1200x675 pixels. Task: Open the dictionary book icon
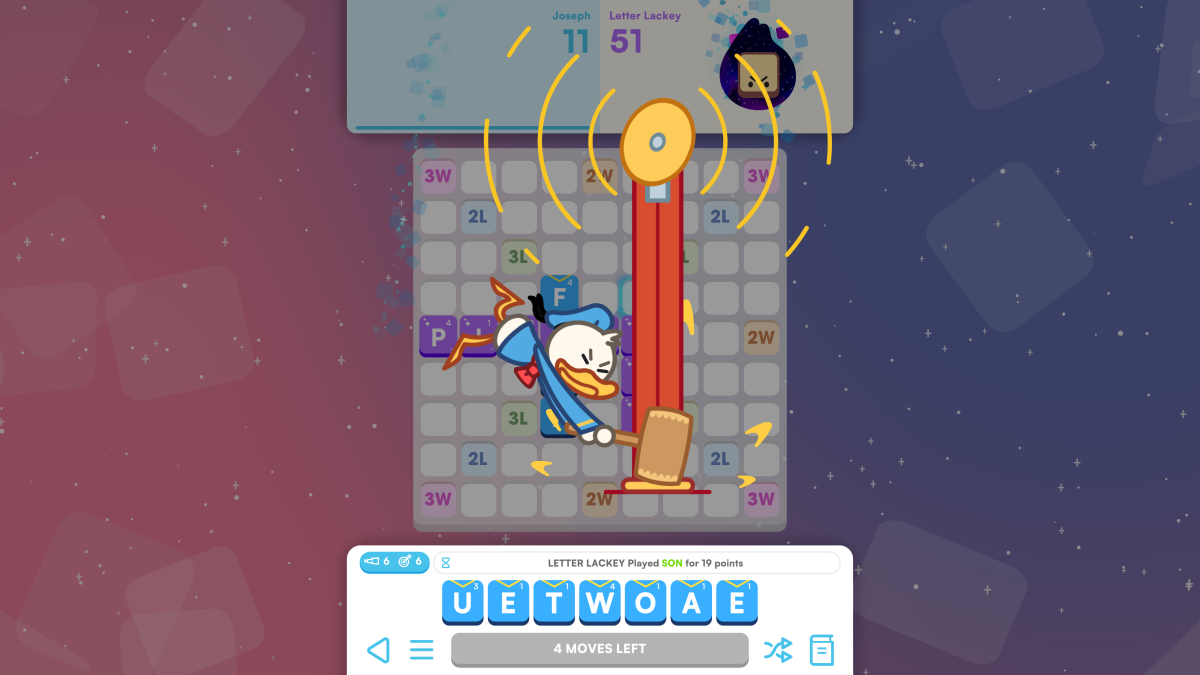(x=821, y=650)
